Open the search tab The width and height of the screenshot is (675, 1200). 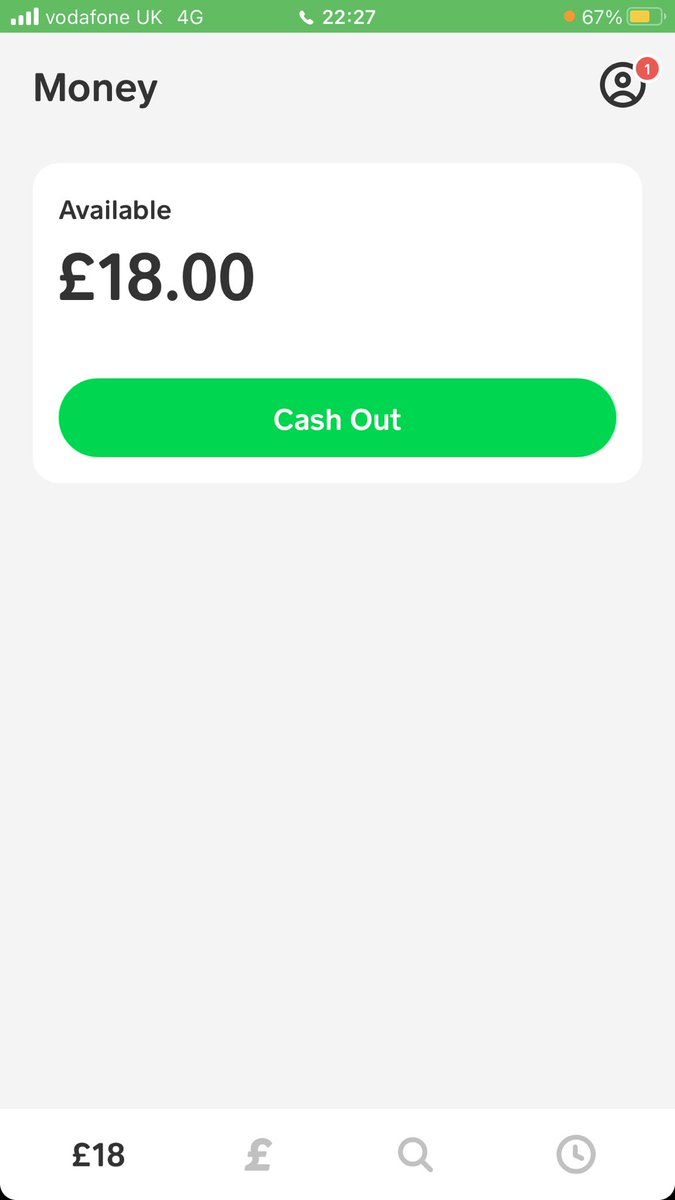tap(415, 1155)
